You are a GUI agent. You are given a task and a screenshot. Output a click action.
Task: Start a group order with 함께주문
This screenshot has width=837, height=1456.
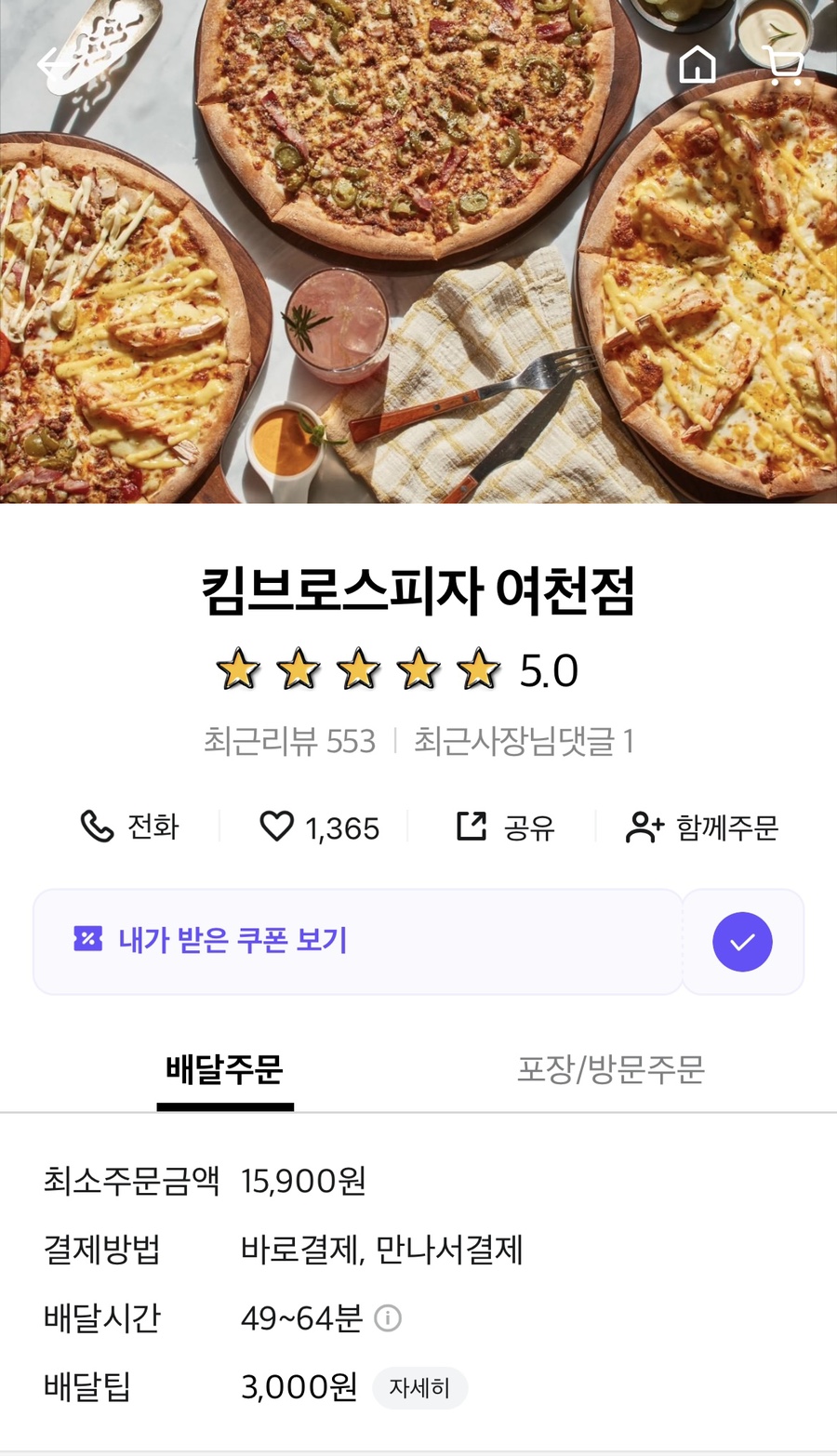(702, 827)
